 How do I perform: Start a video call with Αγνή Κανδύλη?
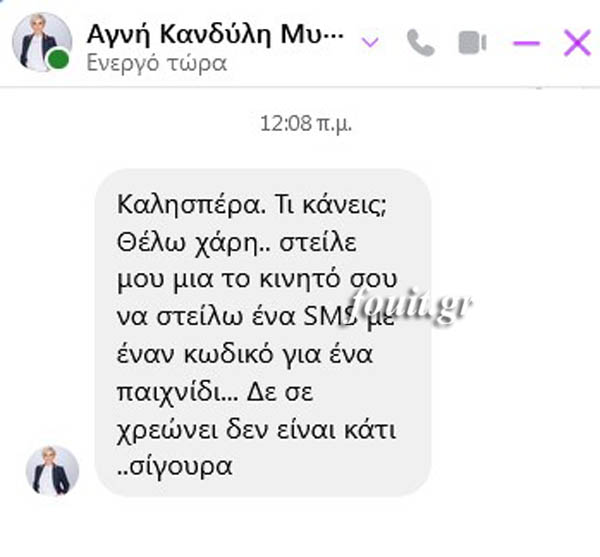click(x=472, y=42)
